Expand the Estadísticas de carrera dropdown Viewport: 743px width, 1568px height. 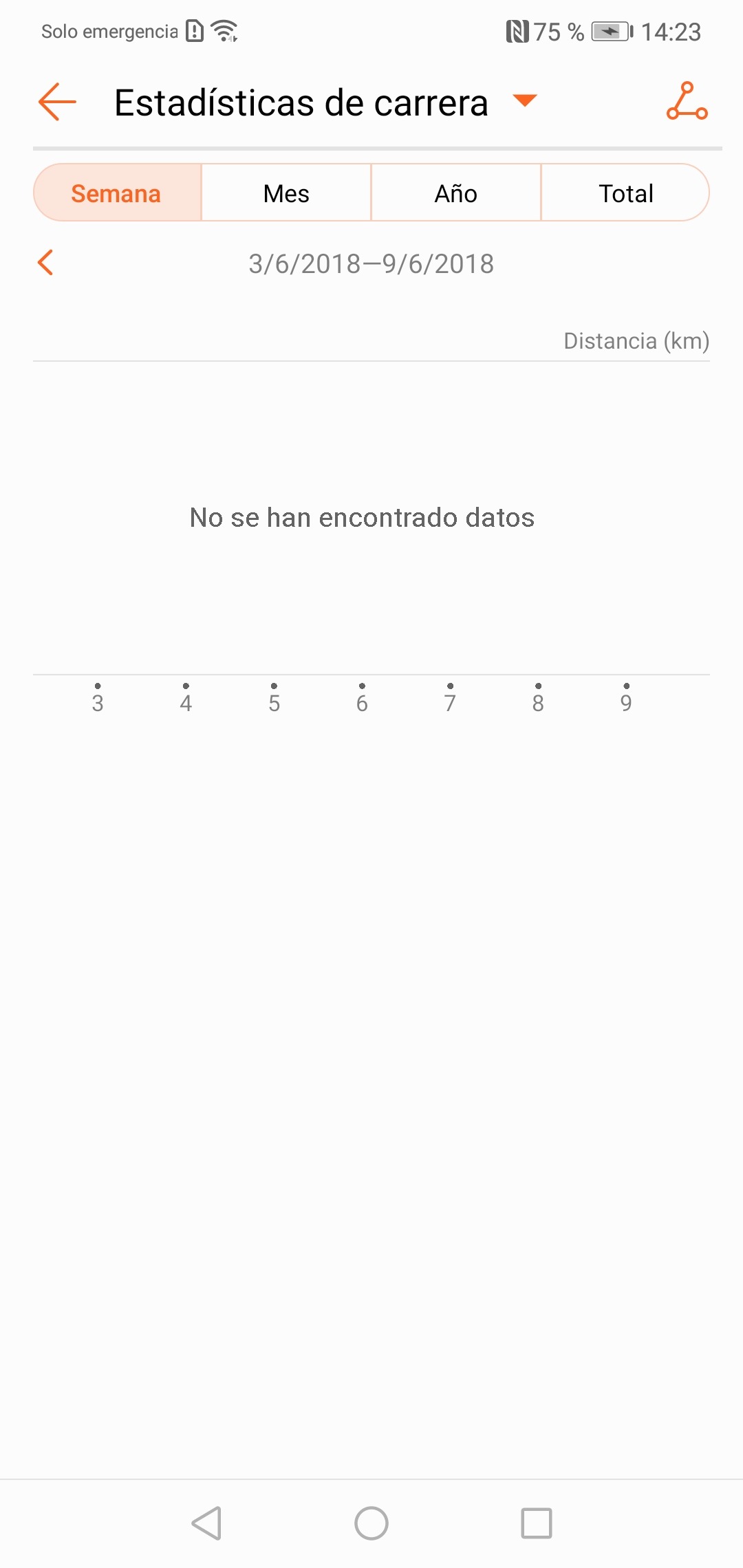tap(525, 101)
